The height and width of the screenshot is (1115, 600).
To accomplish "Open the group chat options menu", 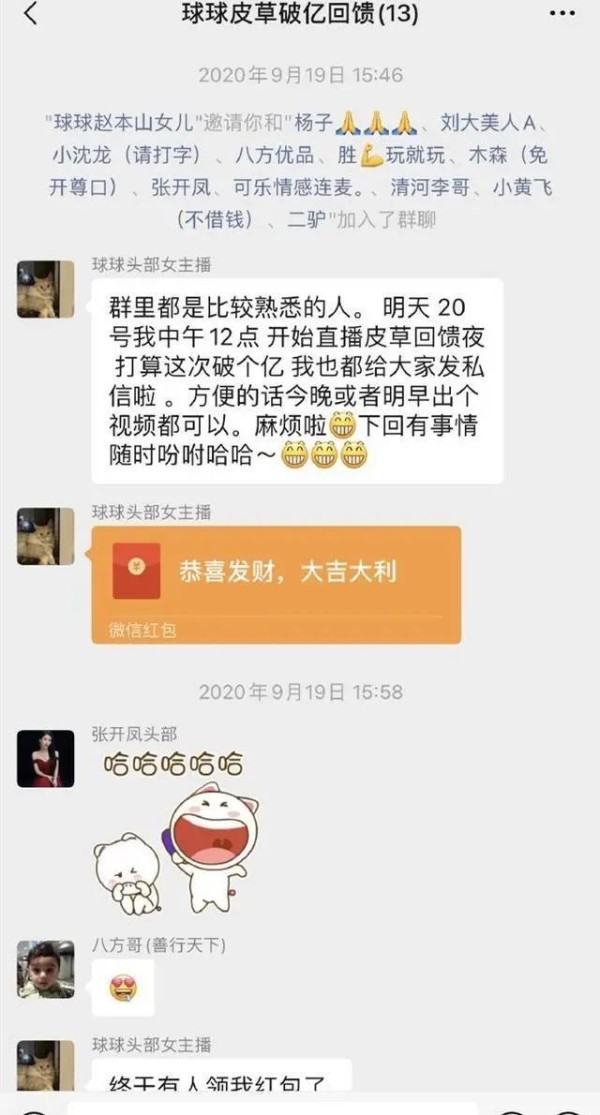I will [562, 14].
